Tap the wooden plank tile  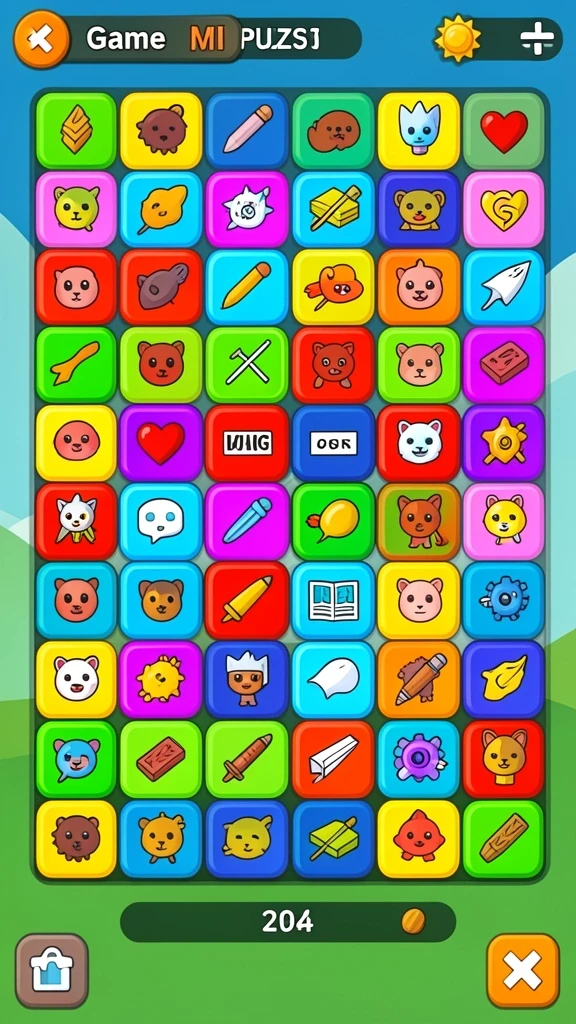pos(504,839)
